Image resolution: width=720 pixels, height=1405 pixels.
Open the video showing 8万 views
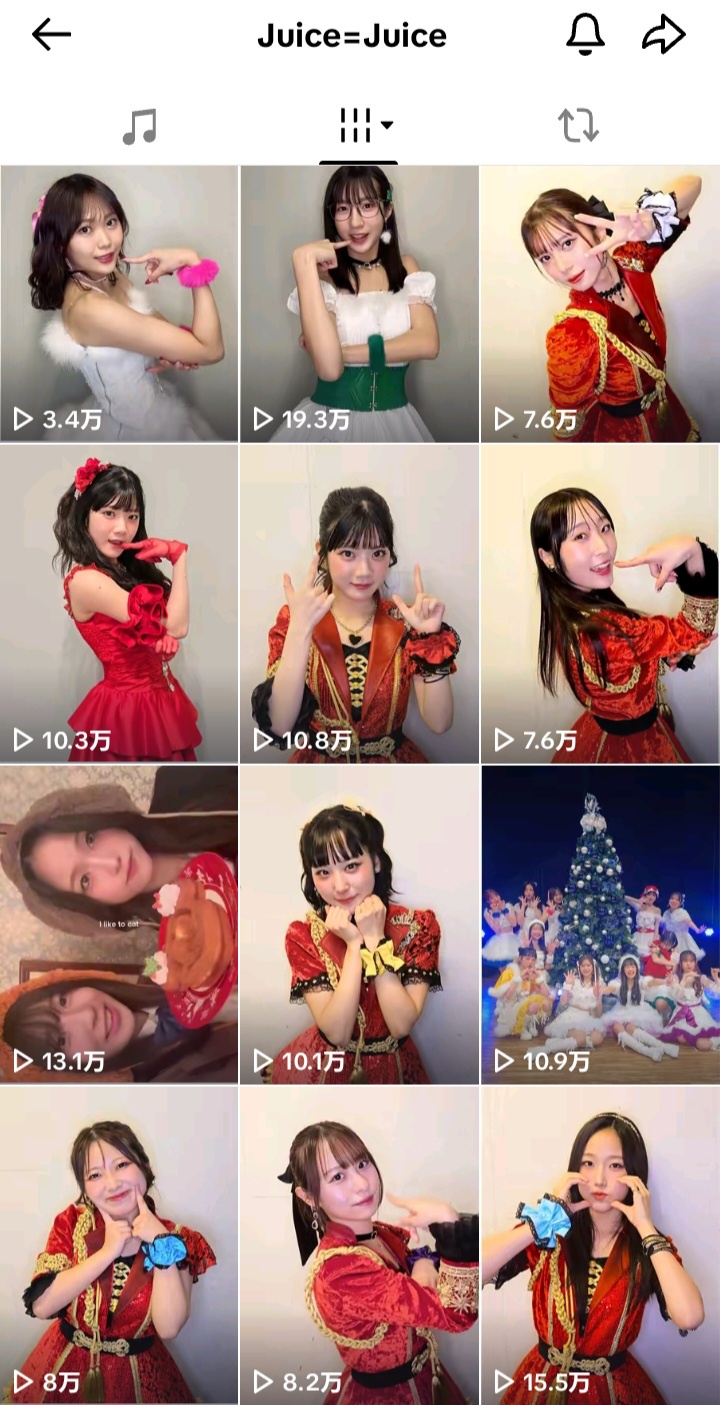(x=119, y=1244)
